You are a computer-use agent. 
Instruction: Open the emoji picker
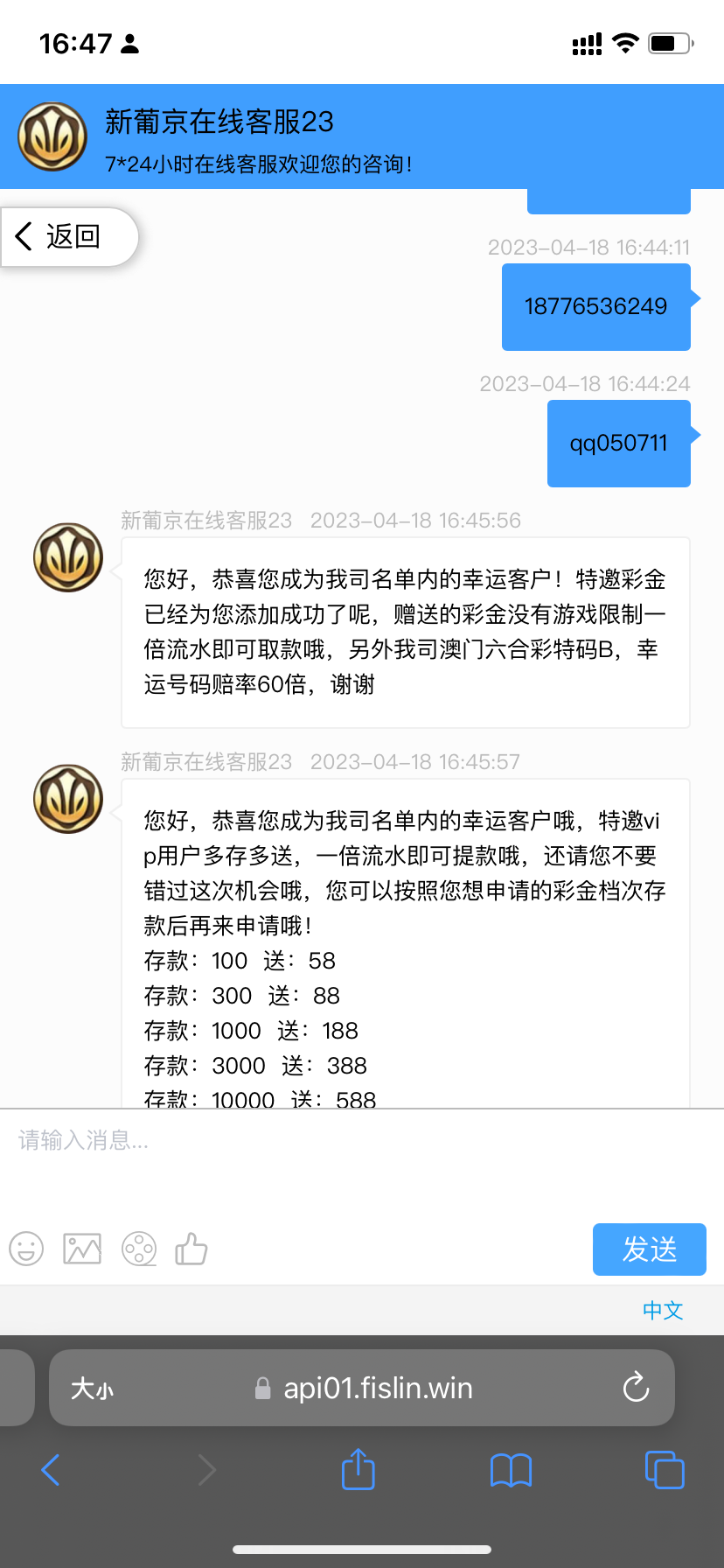click(26, 1249)
